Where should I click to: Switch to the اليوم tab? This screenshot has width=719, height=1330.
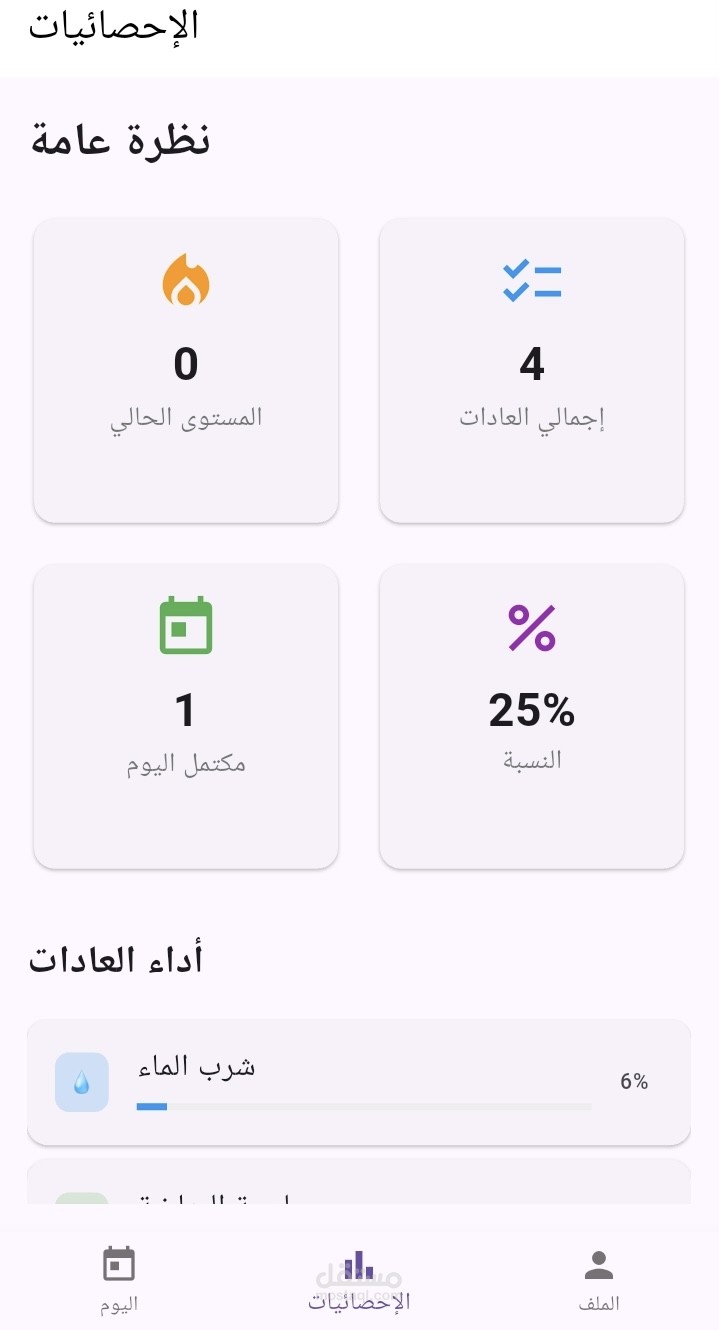click(119, 1279)
